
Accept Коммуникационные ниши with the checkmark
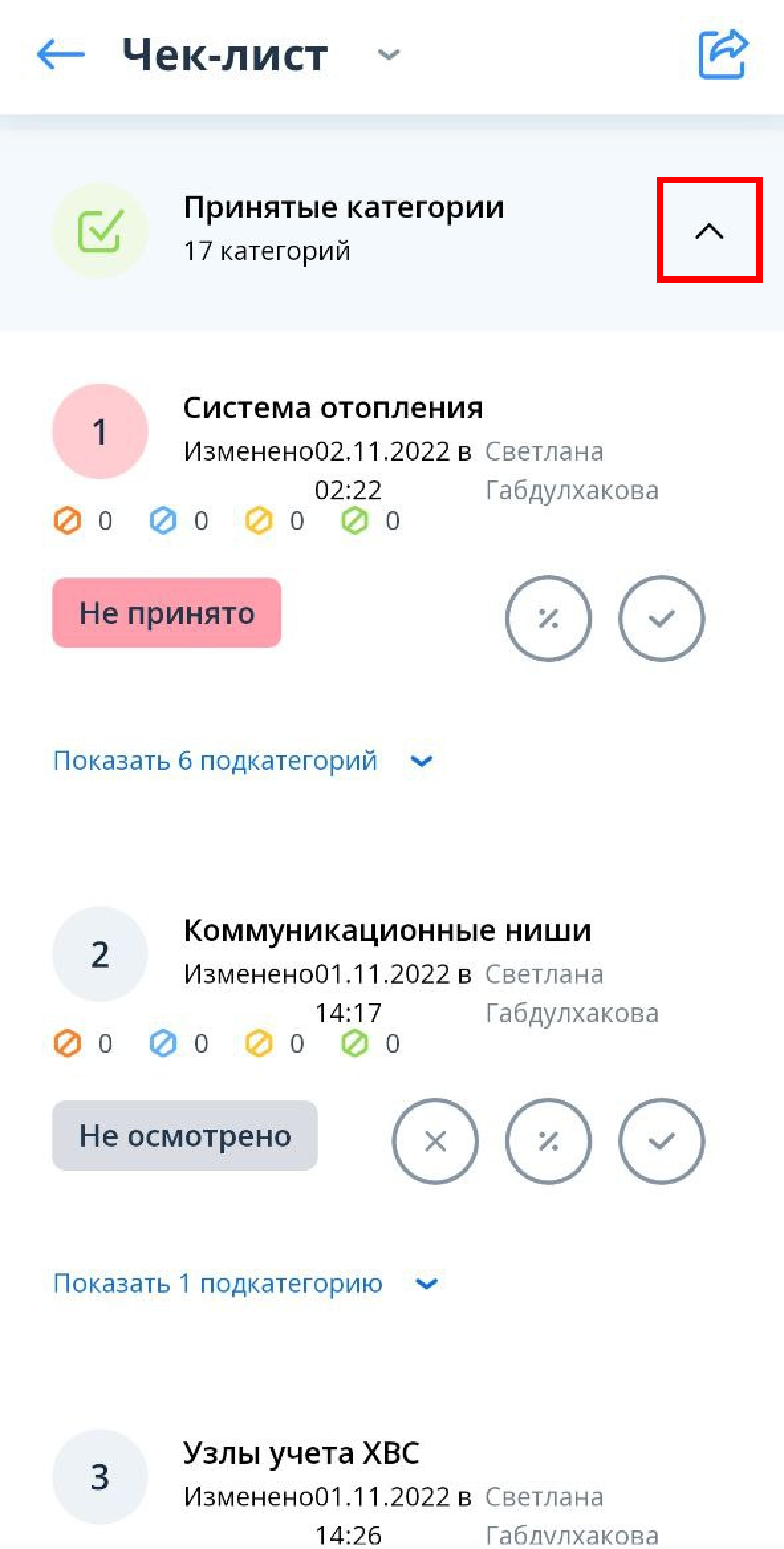coord(661,1141)
